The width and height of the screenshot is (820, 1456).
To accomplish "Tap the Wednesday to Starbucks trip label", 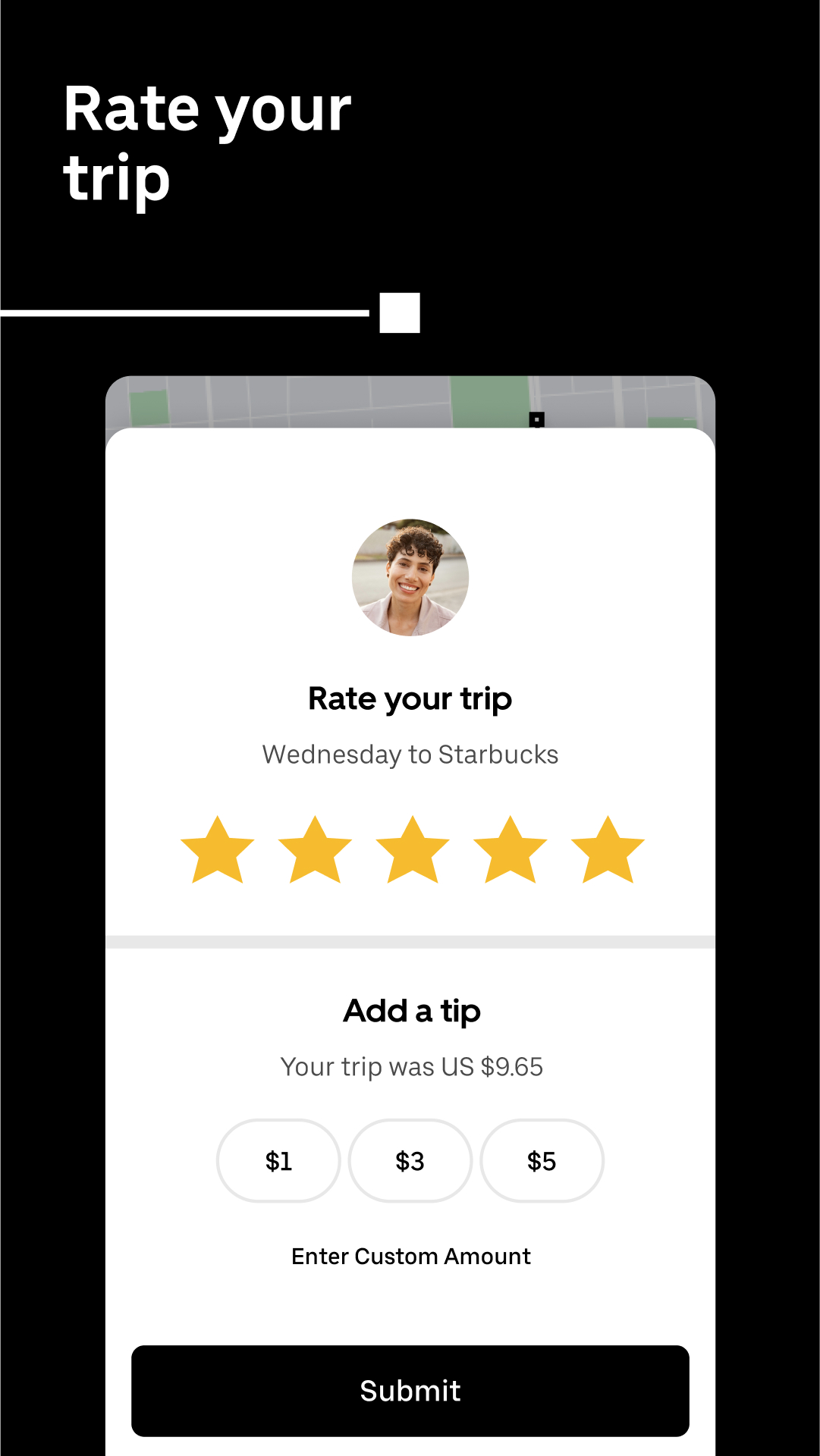I will pos(410,754).
